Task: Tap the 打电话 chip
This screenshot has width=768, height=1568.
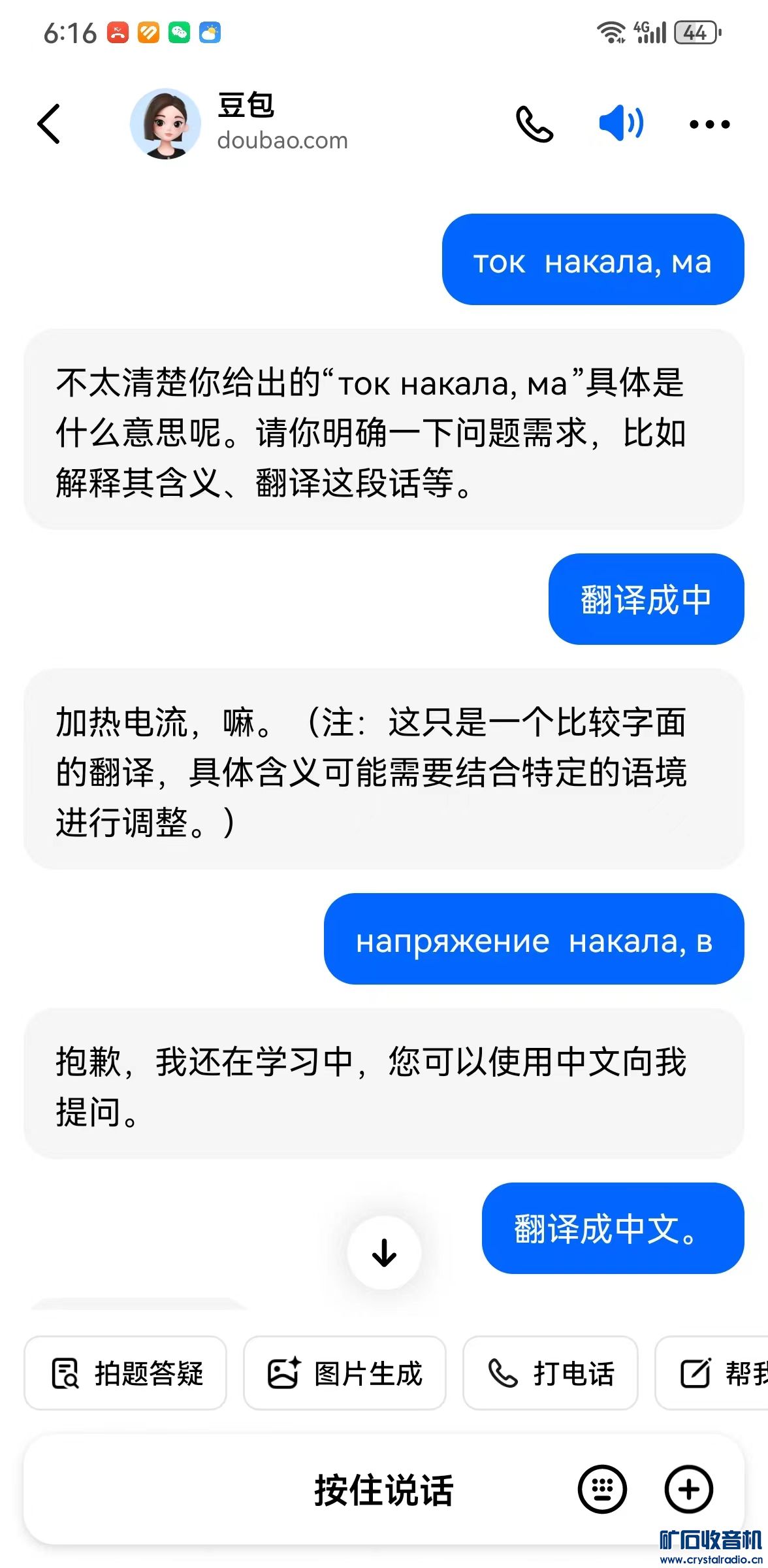Action: pyautogui.click(x=550, y=1373)
